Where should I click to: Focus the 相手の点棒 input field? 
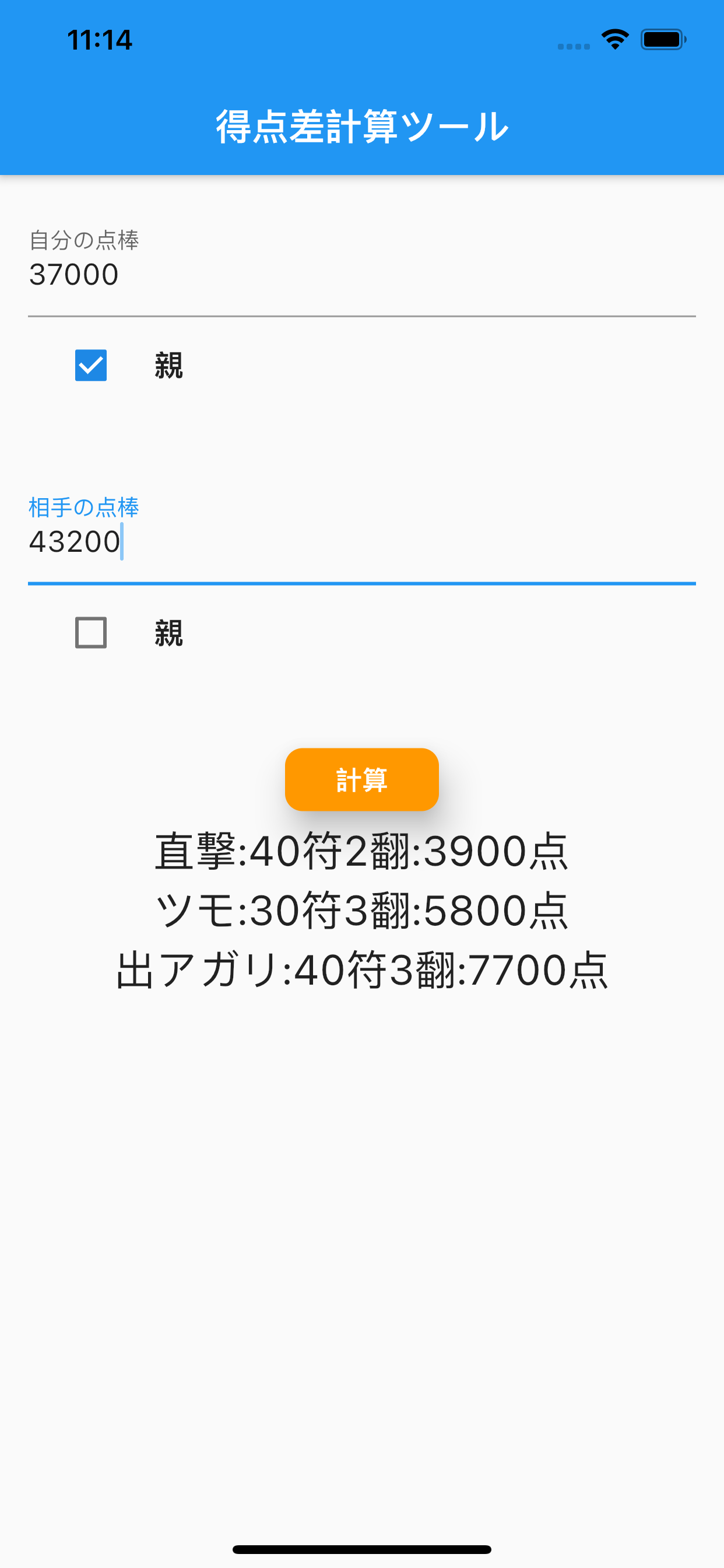(x=361, y=542)
